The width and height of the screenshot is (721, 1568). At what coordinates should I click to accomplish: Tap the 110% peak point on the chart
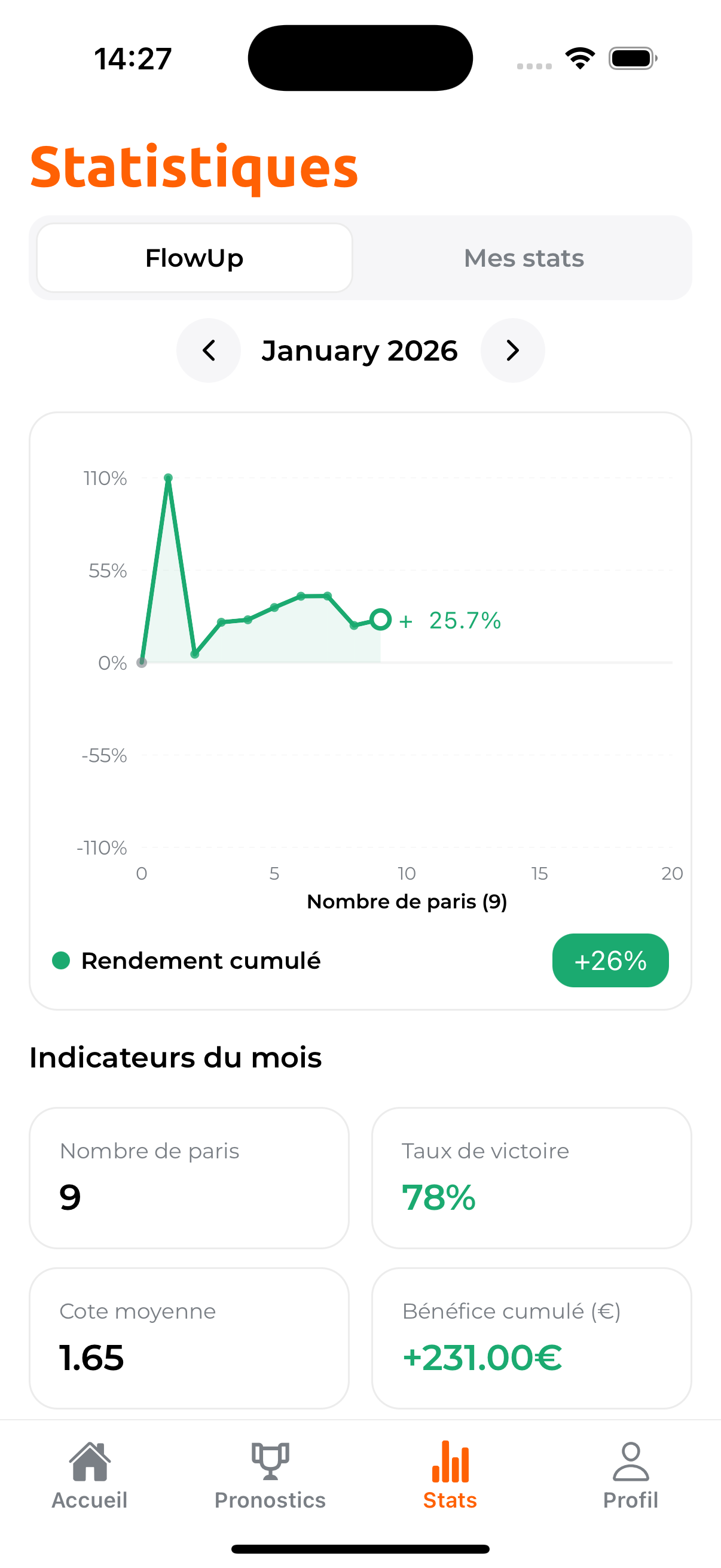click(x=169, y=478)
